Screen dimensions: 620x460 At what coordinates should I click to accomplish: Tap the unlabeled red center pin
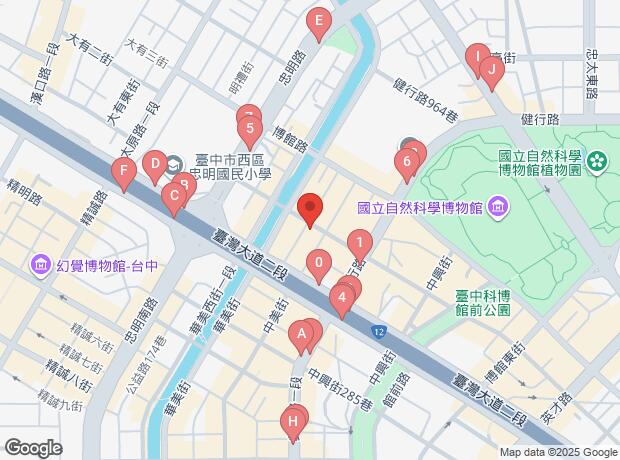pyautogui.click(x=311, y=209)
